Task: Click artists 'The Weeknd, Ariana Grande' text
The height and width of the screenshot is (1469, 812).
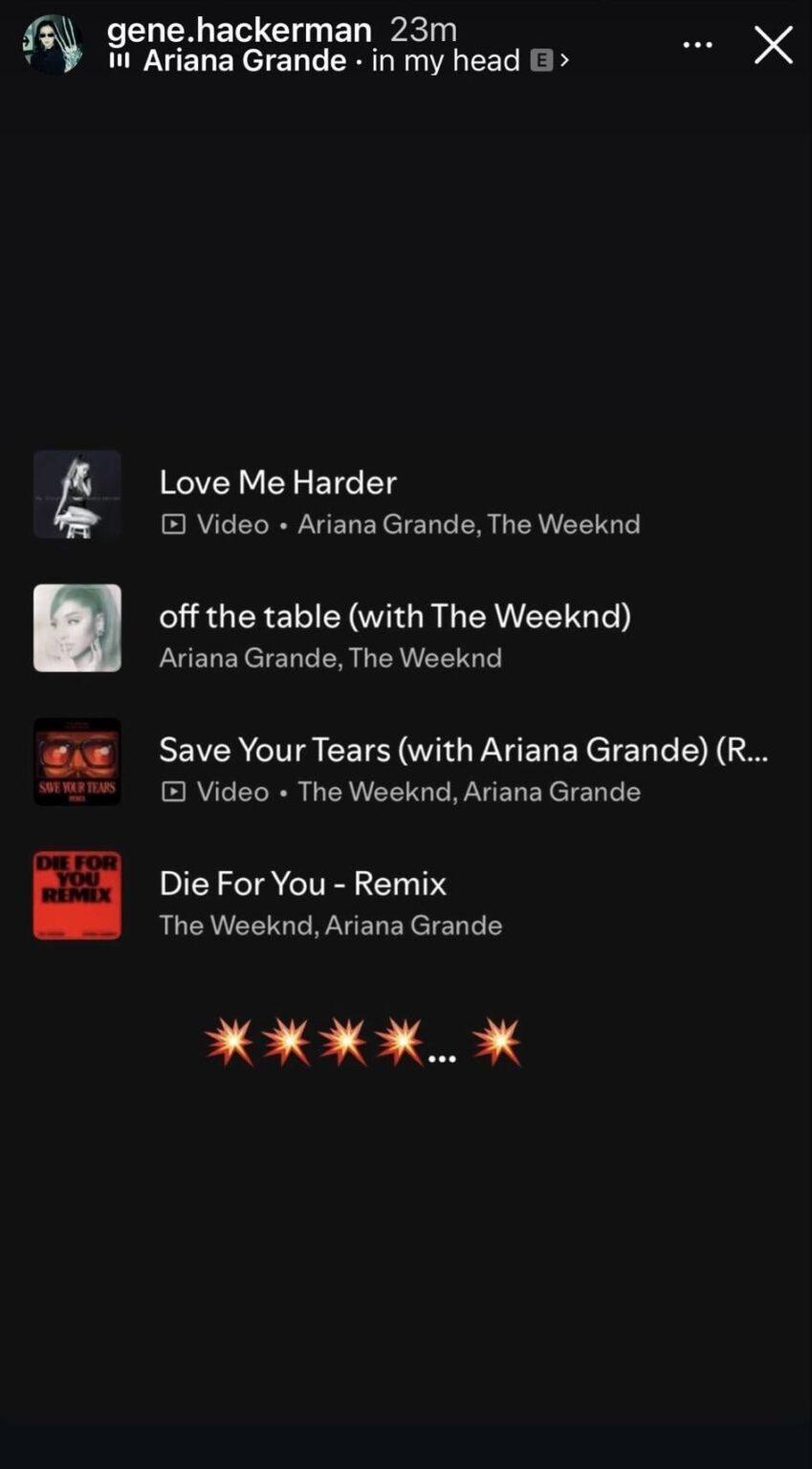Action: point(330,925)
